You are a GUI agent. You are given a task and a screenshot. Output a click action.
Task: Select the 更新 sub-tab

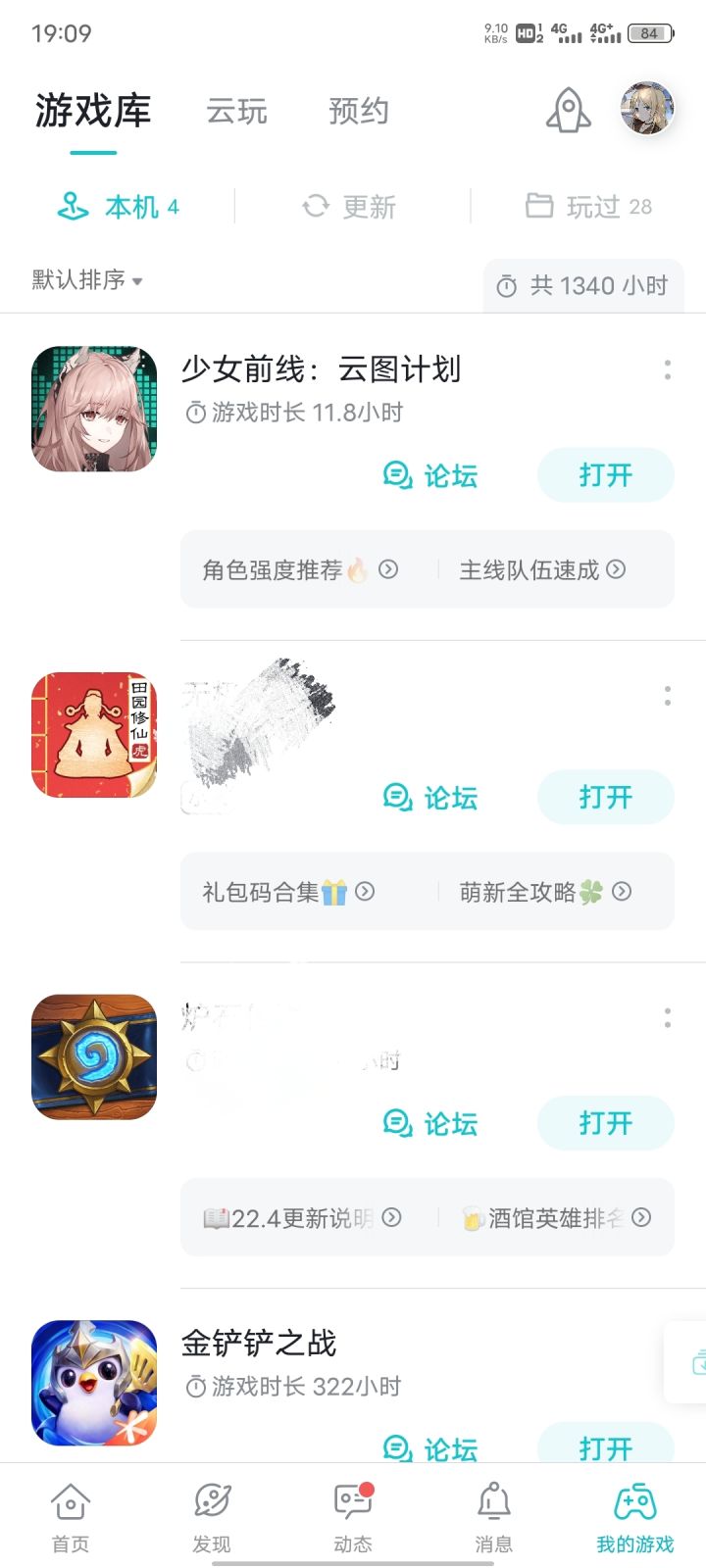pos(350,207)
